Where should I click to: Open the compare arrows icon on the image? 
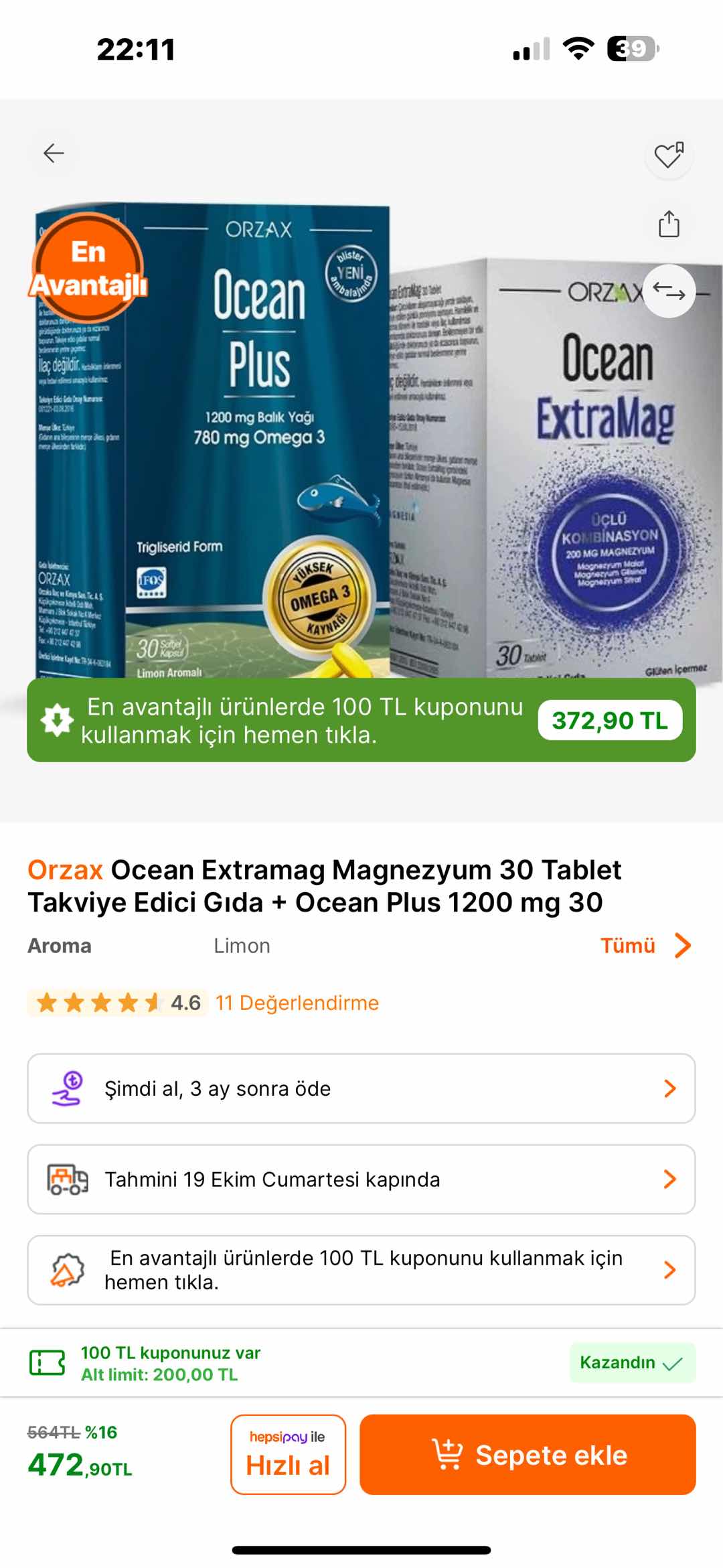click(668, 291)
